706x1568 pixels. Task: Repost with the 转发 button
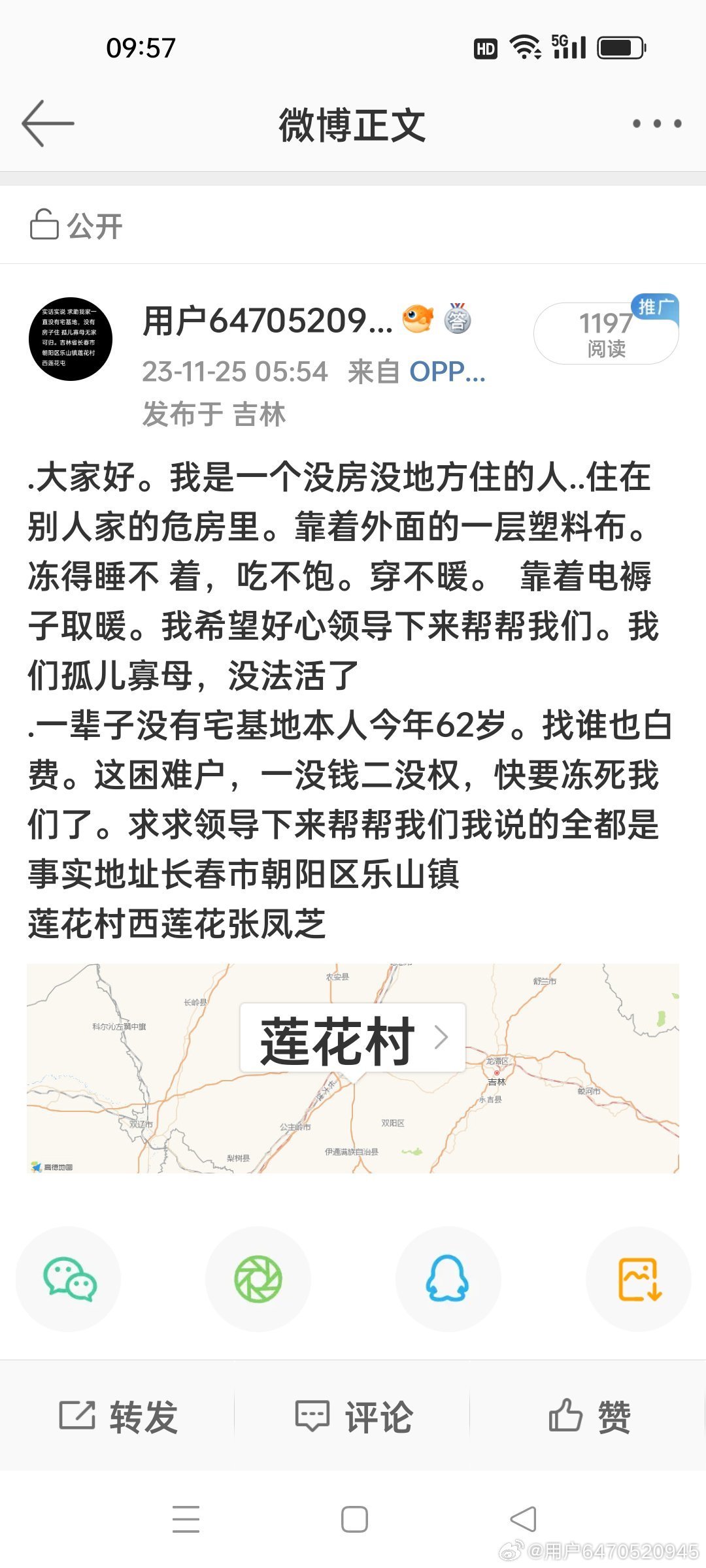pos(118,1416)
